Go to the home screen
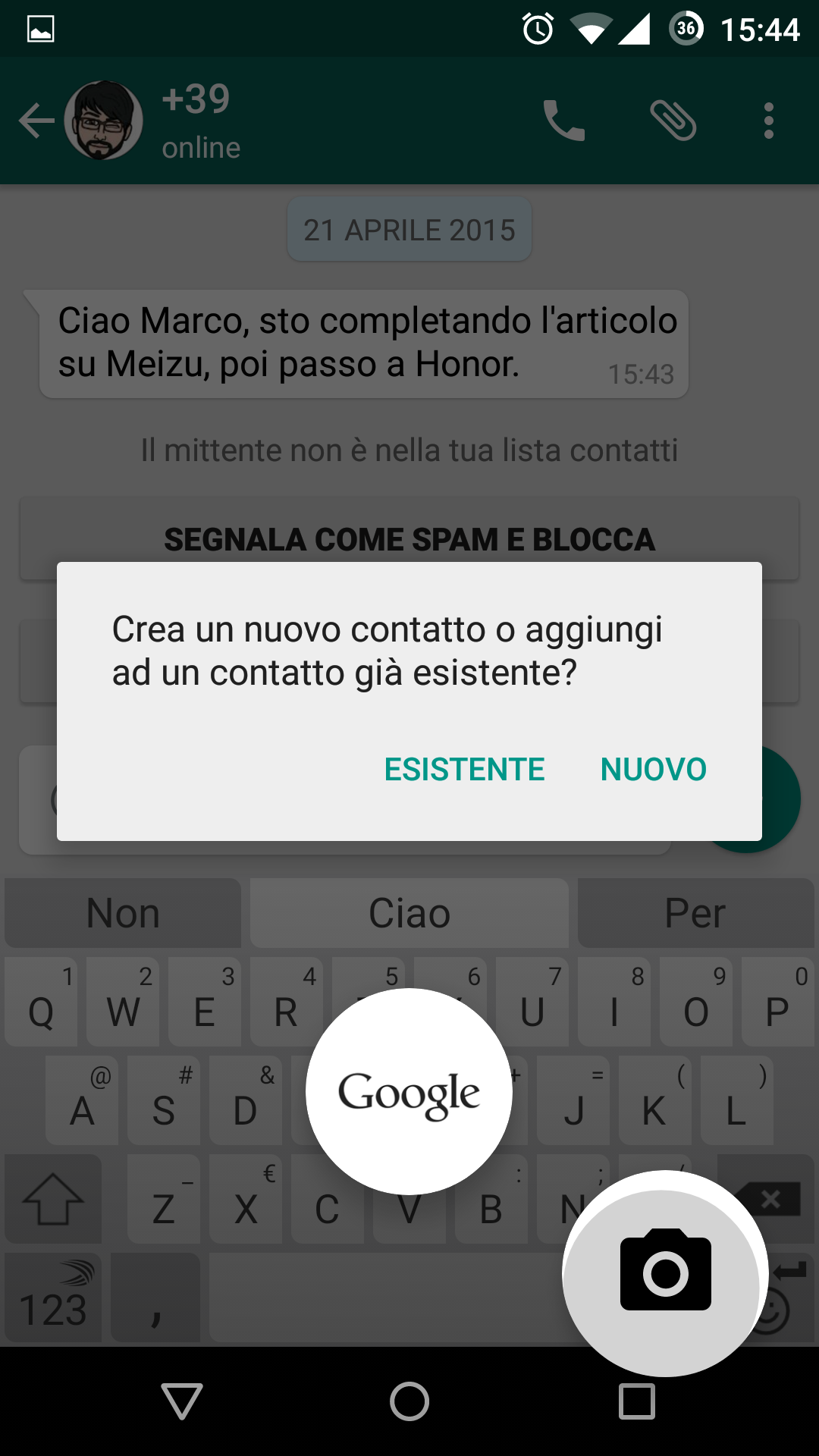 (409, 1401)
